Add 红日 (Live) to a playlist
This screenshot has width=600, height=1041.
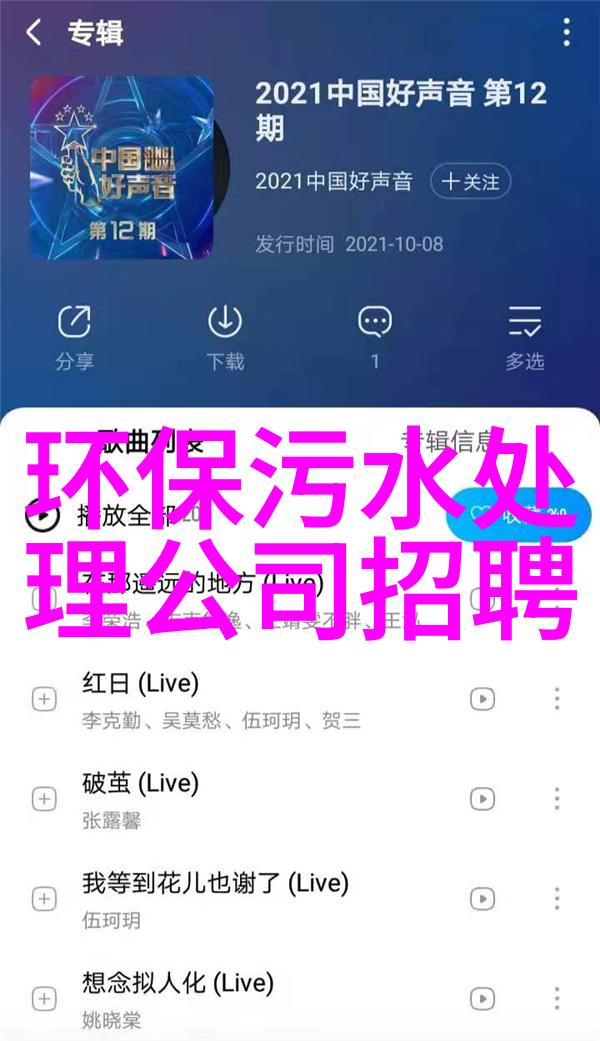point(44,699)
